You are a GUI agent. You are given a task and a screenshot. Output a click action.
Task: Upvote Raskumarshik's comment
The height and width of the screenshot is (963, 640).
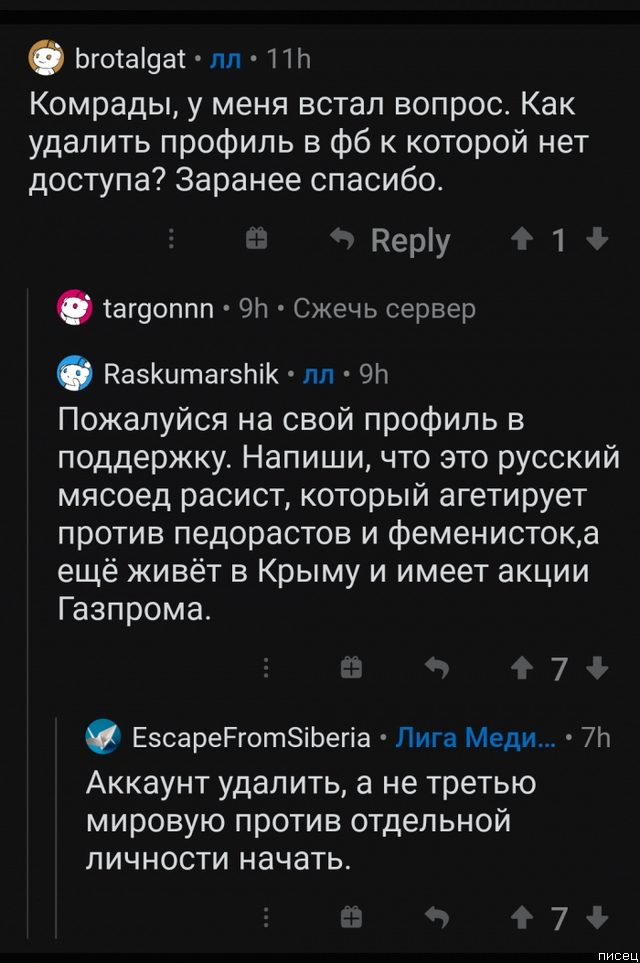(x=523, y=668)
